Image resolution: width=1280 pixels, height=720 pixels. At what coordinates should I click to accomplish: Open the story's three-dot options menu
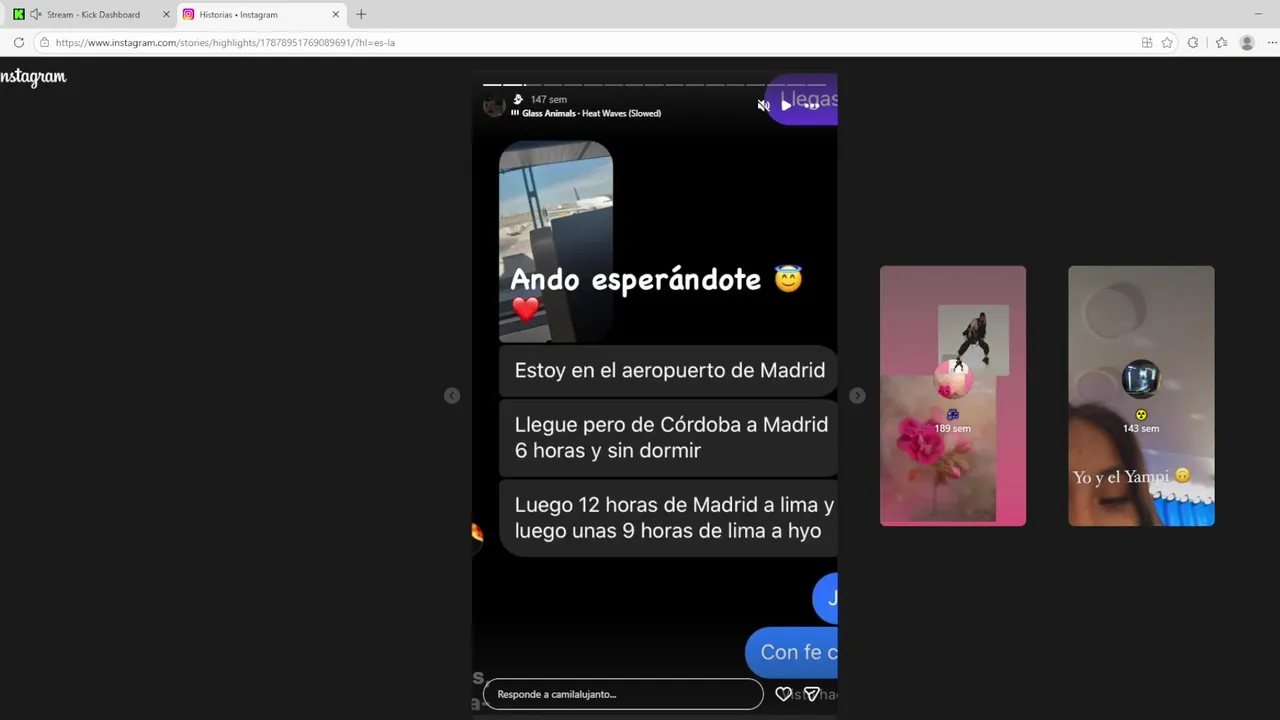pos(812,105)
